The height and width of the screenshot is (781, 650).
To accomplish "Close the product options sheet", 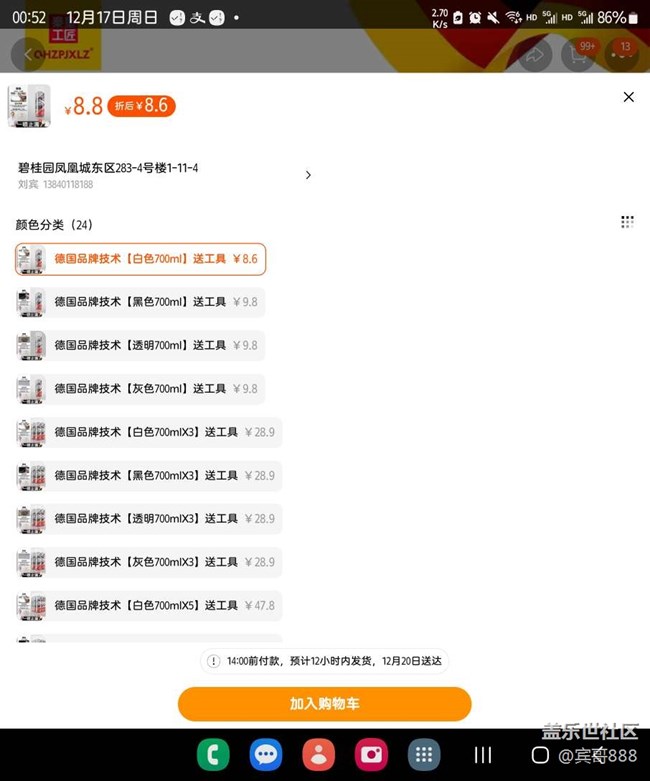I will (628, 97).
